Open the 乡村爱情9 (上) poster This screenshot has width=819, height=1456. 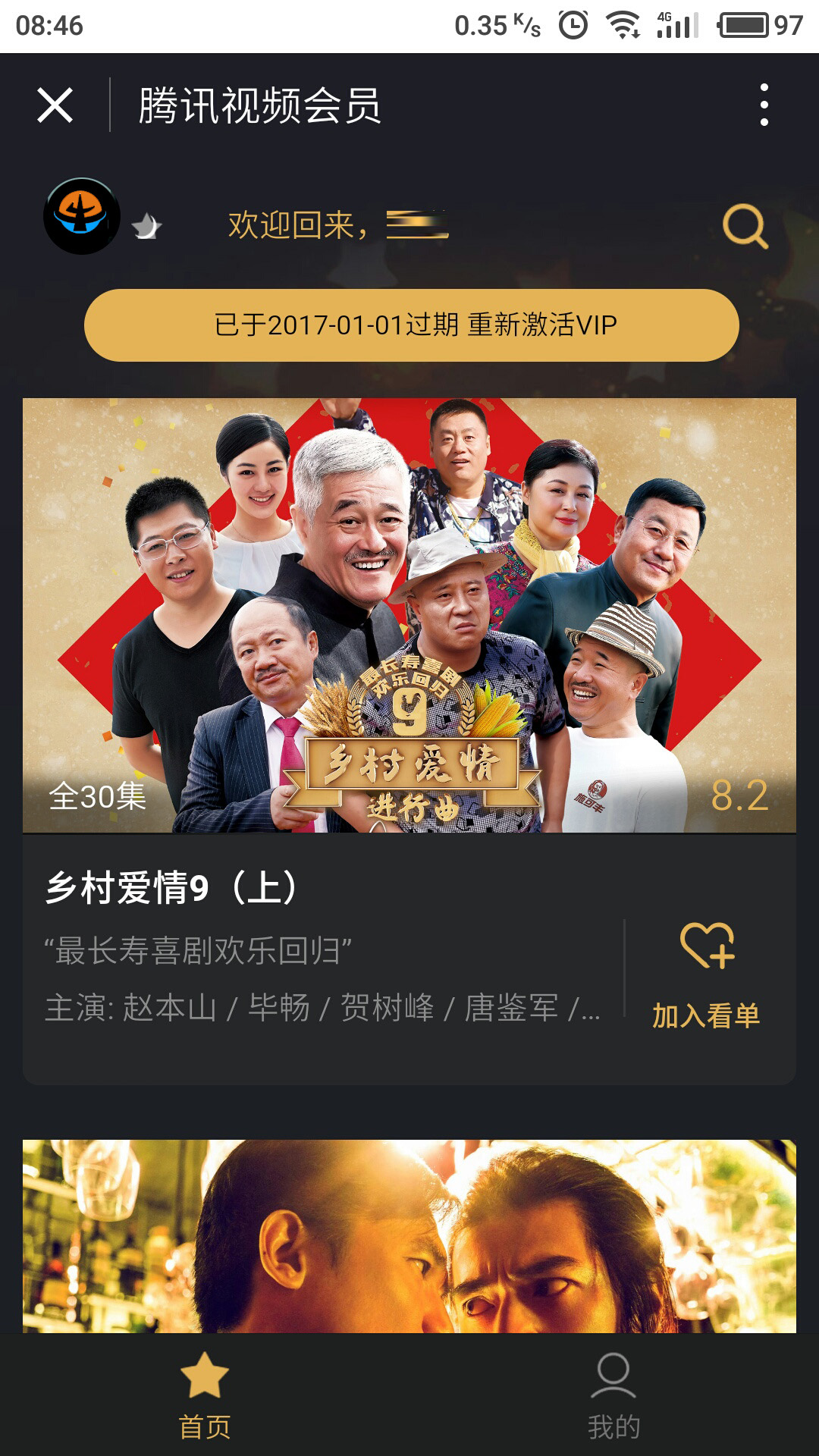click(x=409, y=614)
